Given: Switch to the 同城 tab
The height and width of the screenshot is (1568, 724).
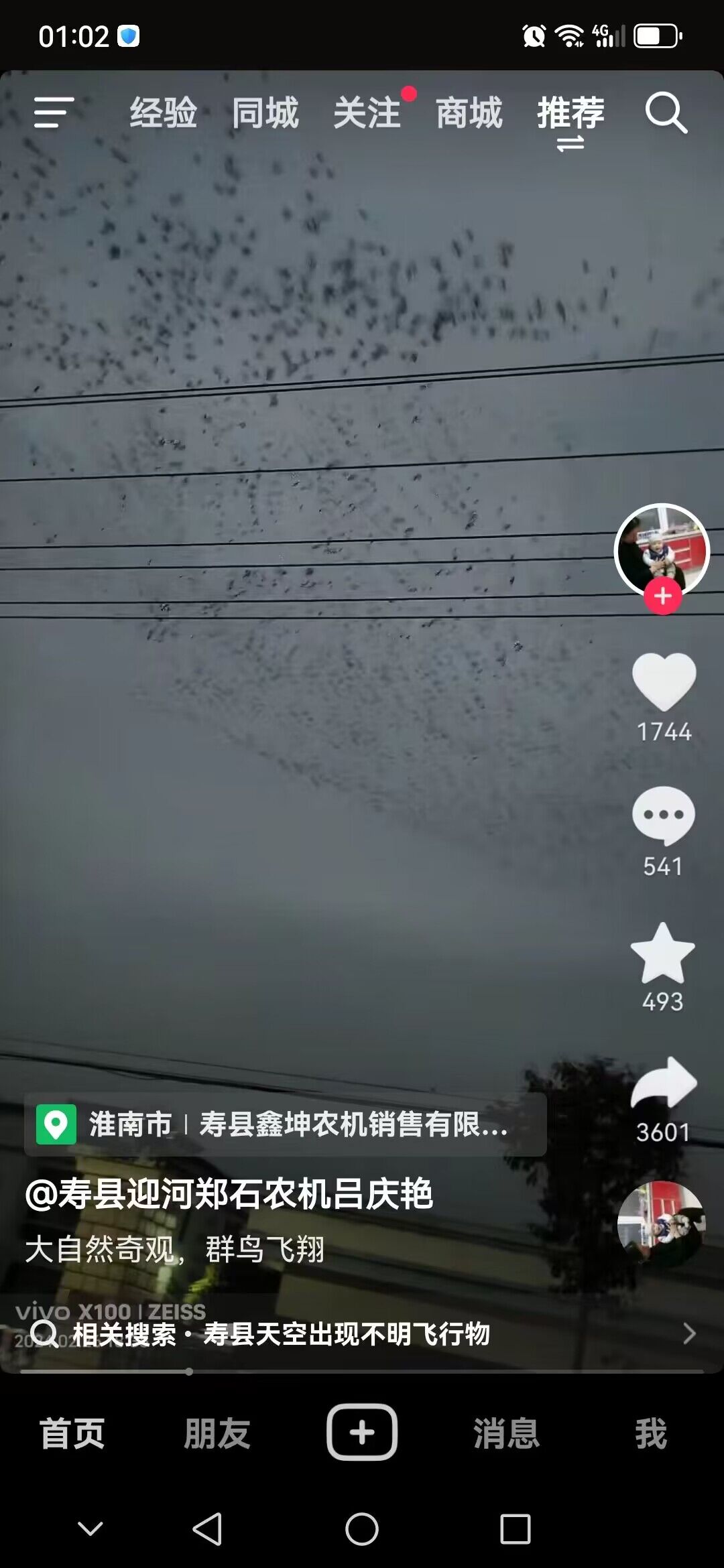Looking at the screenshot, I should coord(265,113).
